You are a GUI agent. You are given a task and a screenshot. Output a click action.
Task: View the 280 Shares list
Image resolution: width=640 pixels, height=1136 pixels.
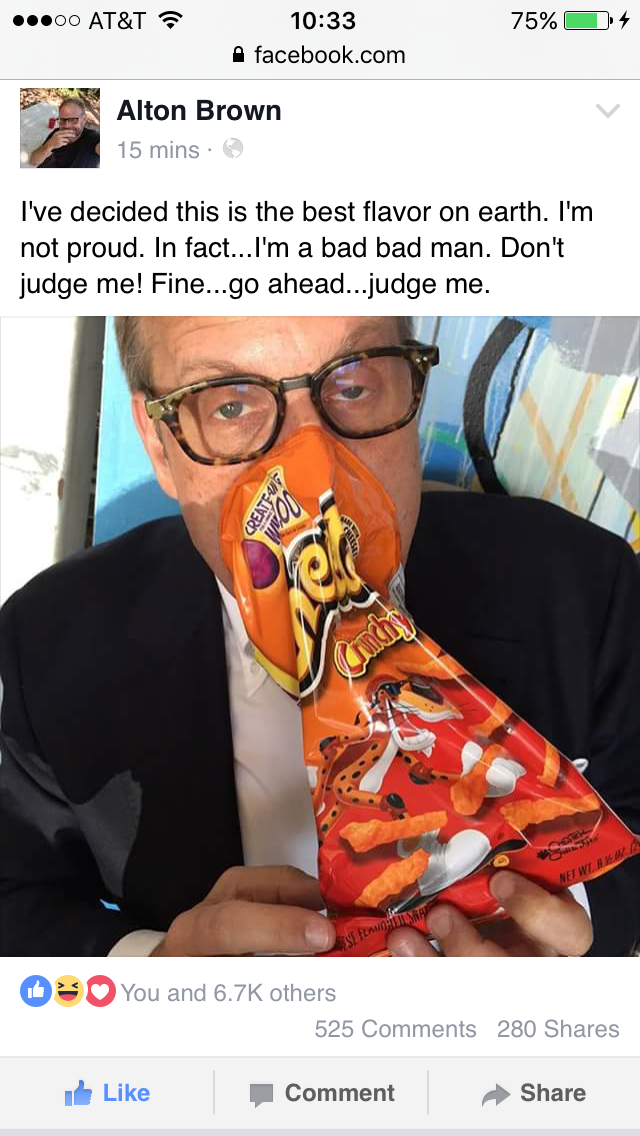558,1029
